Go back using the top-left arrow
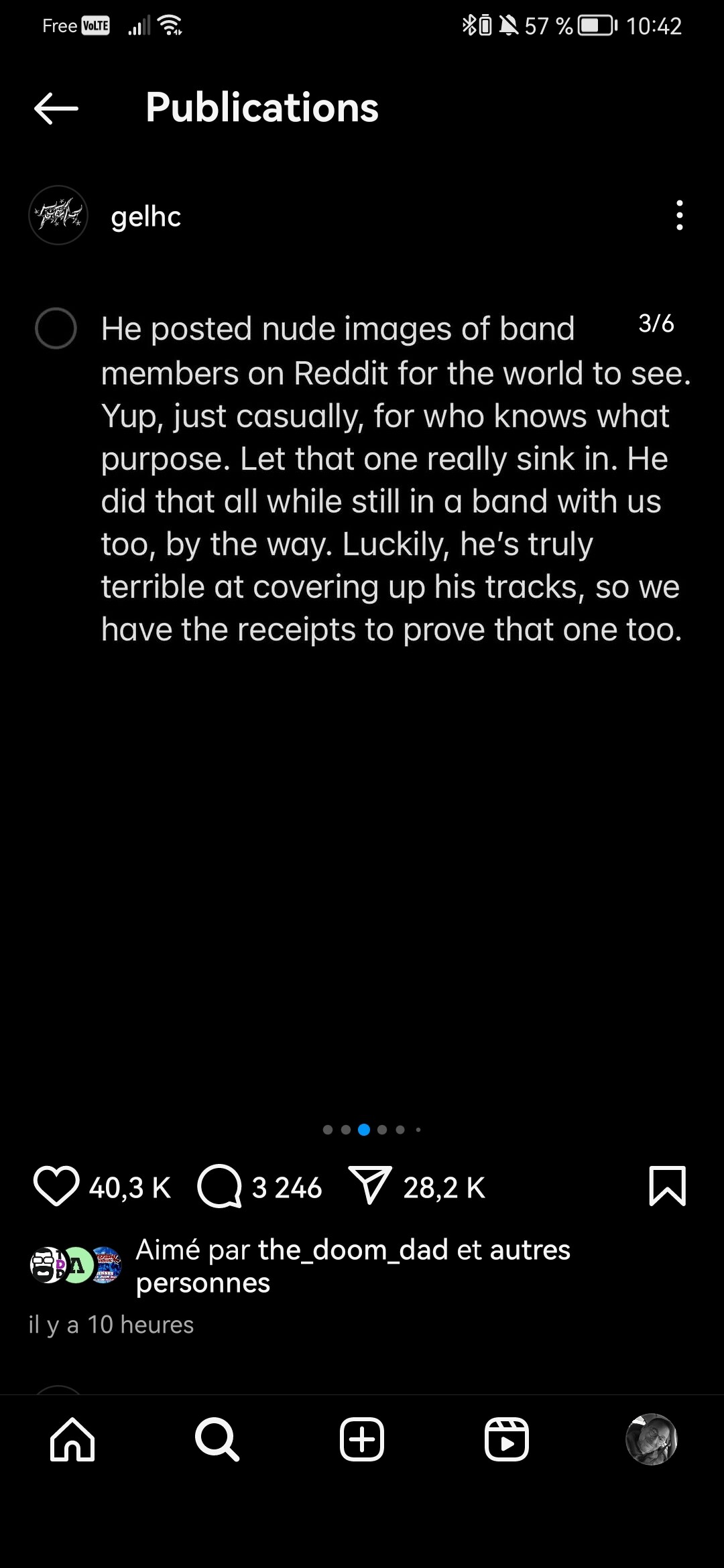The image size is (724, 1568). (x=56, y=108)
